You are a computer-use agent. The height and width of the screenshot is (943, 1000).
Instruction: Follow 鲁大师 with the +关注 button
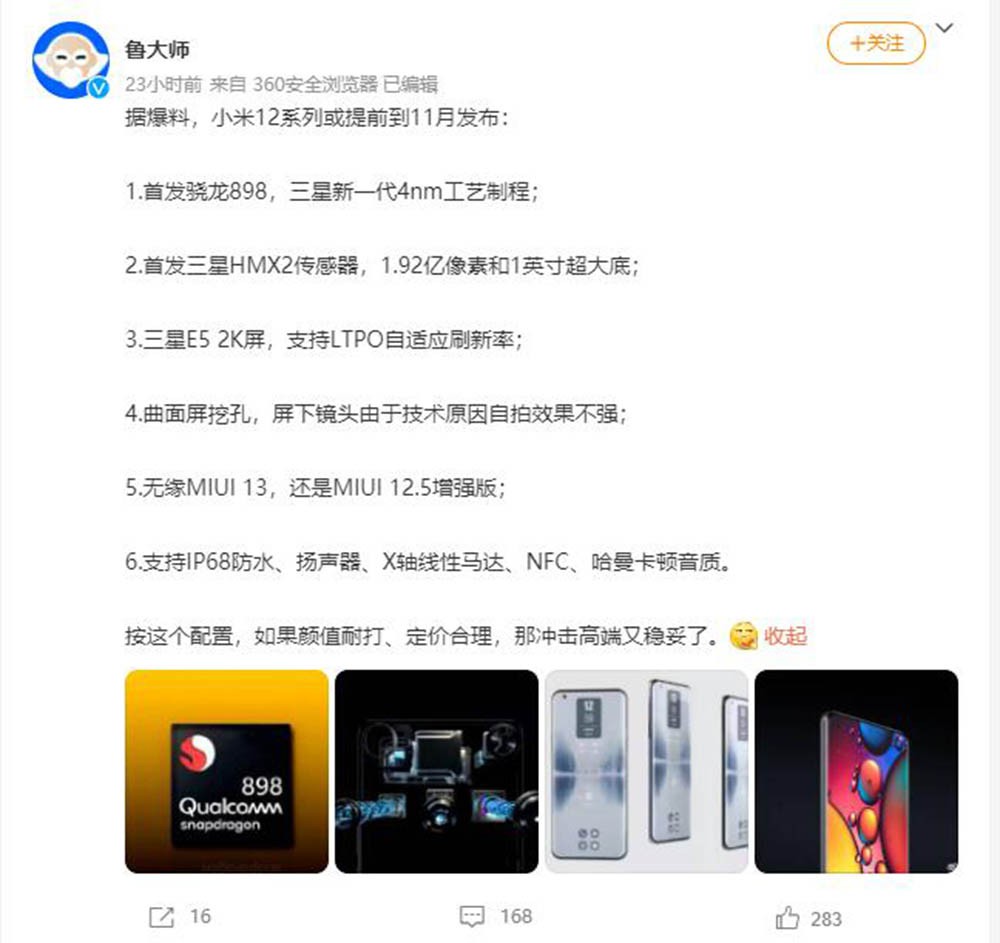[x=876, y=43]
